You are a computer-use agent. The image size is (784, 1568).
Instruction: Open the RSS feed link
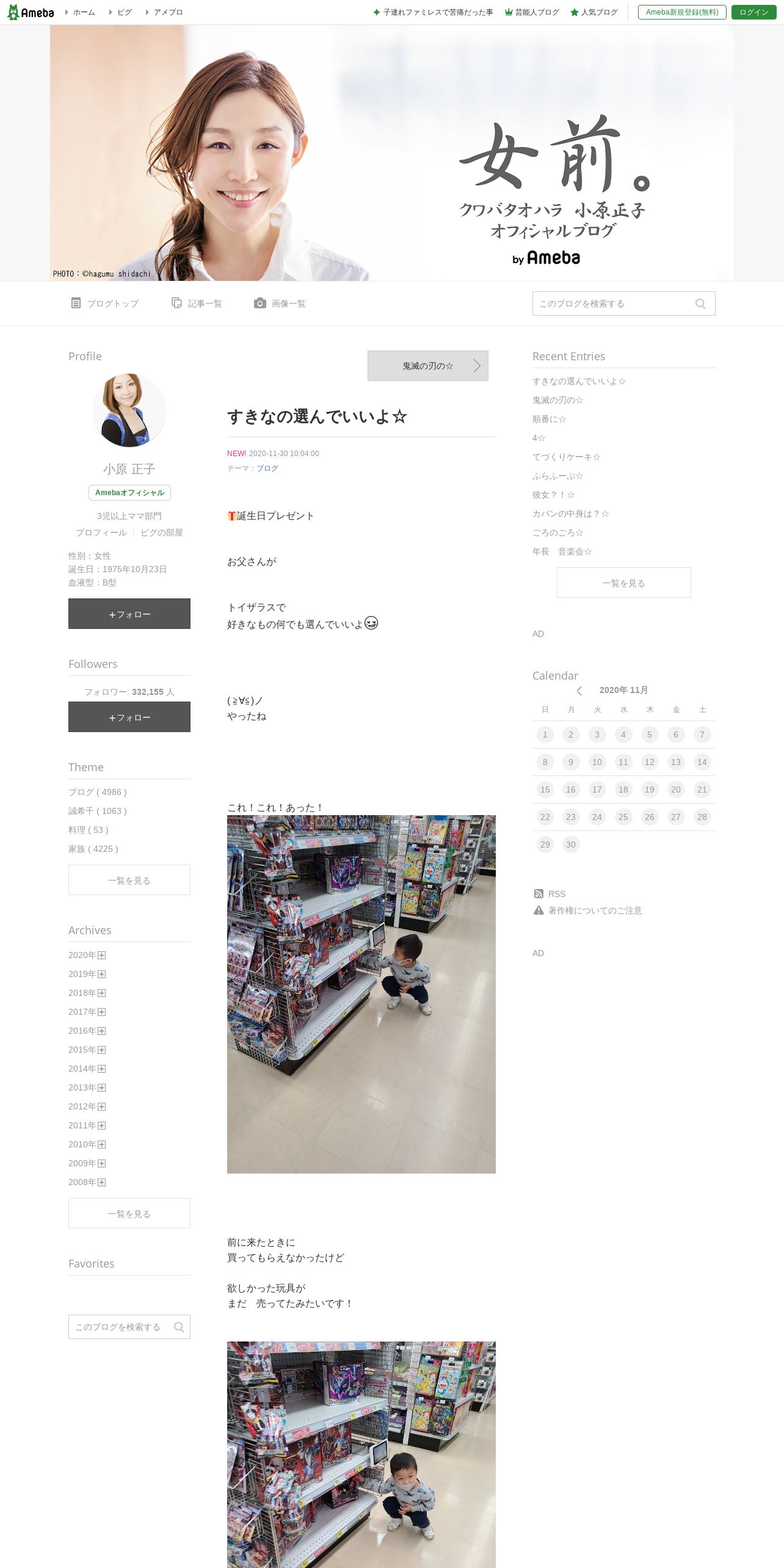pyautogui.click(x=550, y=894)
